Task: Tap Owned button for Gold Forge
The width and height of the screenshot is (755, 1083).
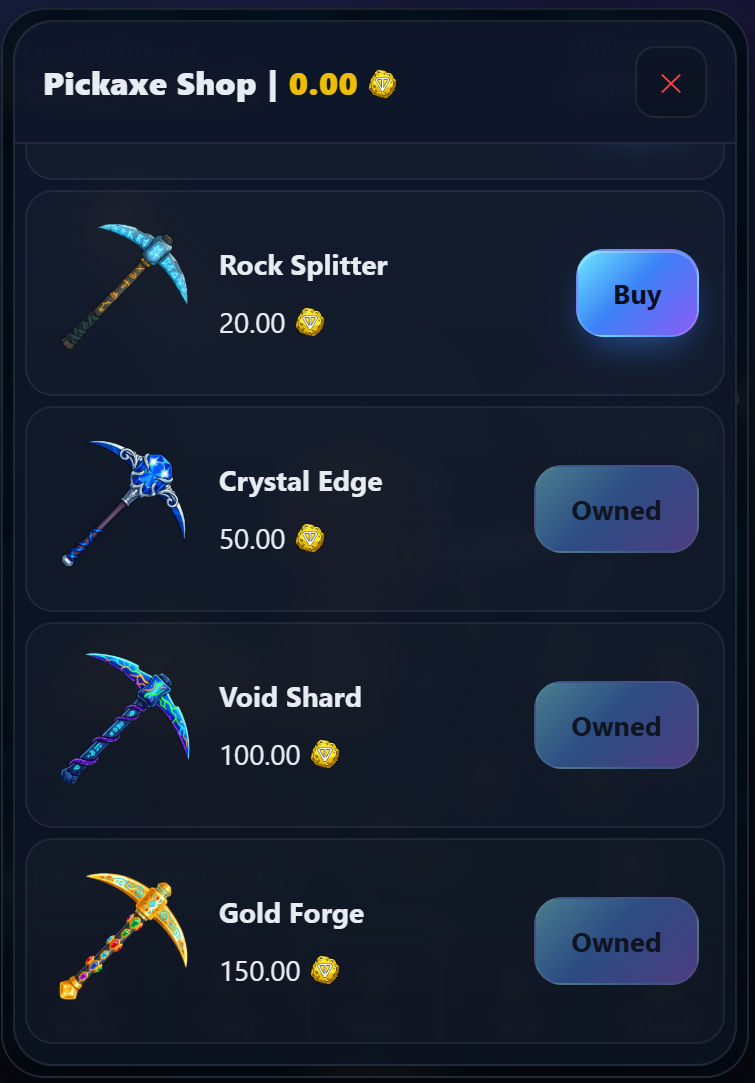Action: (x=616, y=942)
